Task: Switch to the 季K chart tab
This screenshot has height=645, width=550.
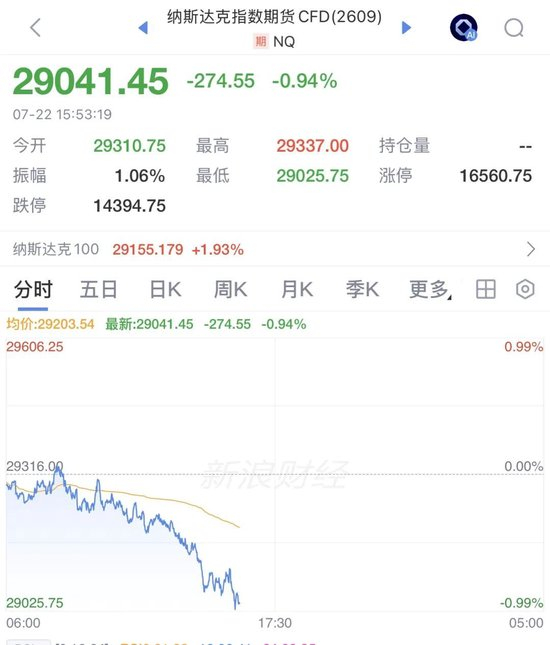Action: (x=362, y=290)
